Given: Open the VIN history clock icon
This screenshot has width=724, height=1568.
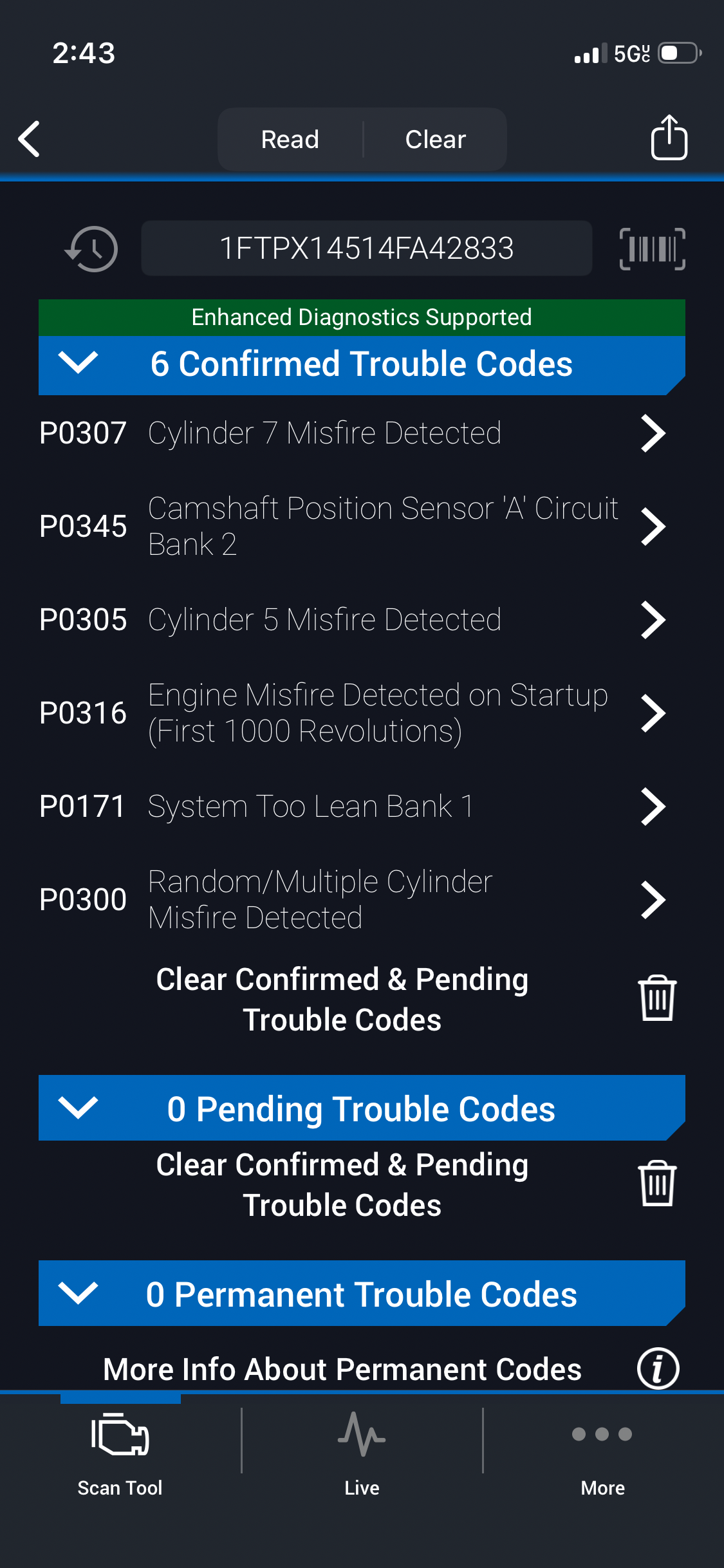Looking at the screenshot, I should click(x=92, y=248).
